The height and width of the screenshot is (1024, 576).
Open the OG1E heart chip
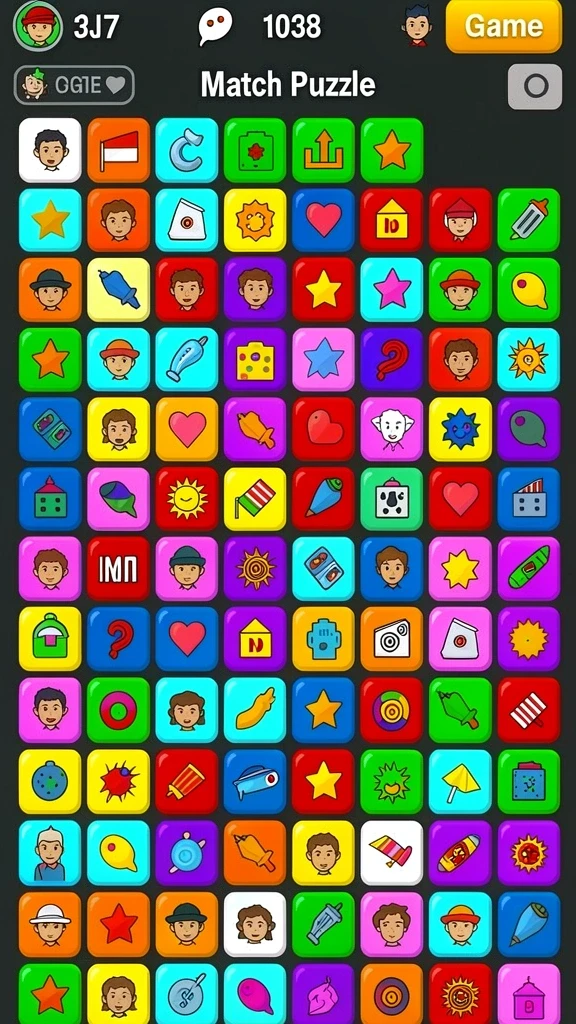click(74, 85)
